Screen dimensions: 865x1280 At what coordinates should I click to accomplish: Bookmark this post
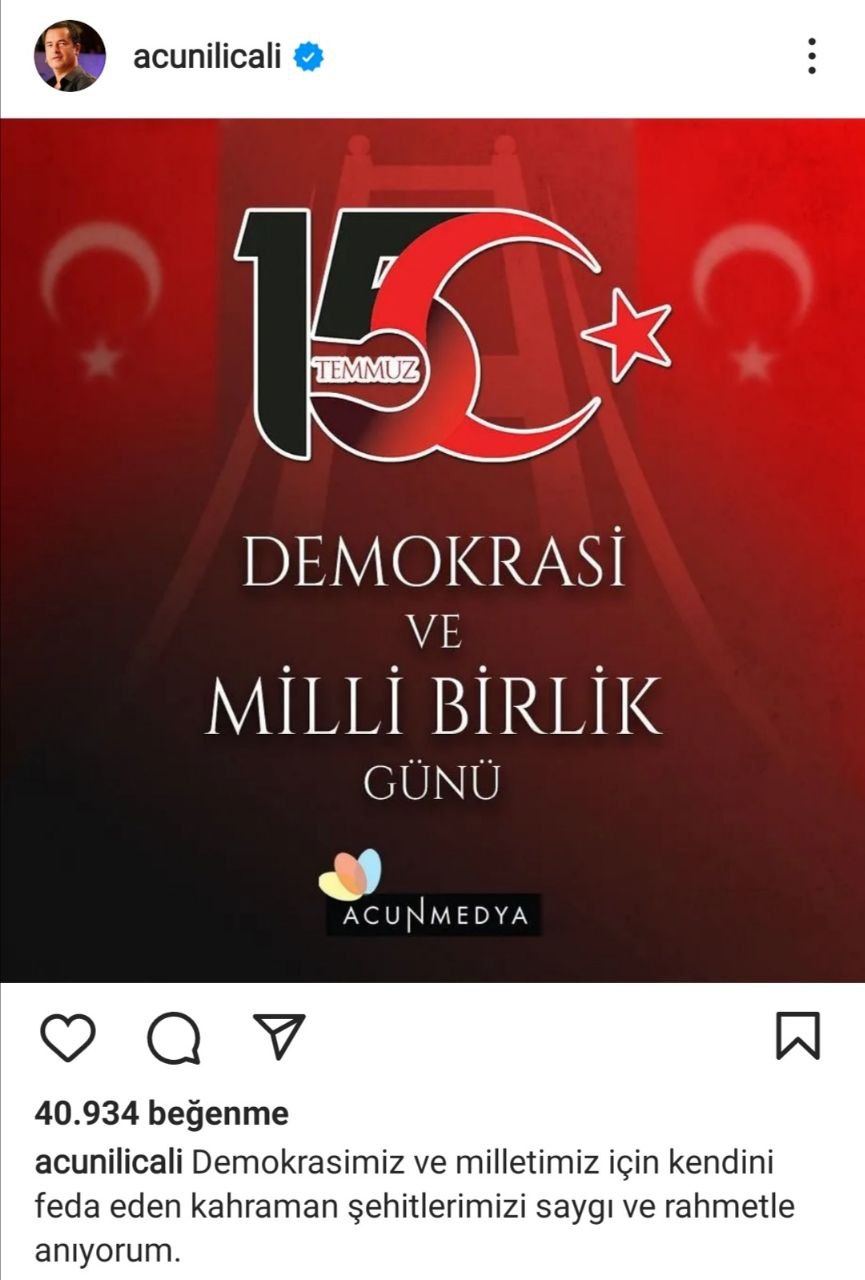(x=797, y=1036)
